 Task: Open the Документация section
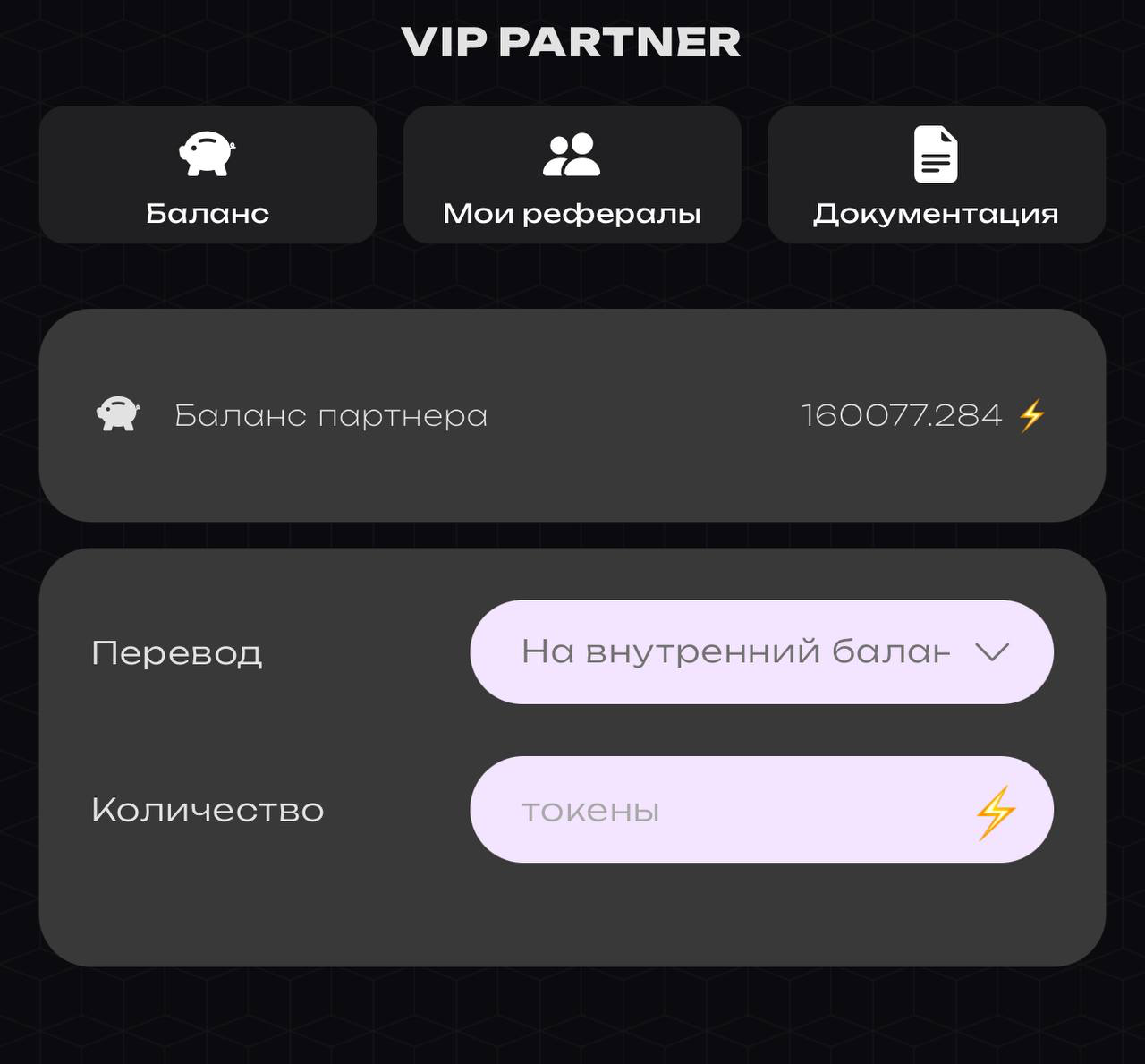[x=936, y=175]
